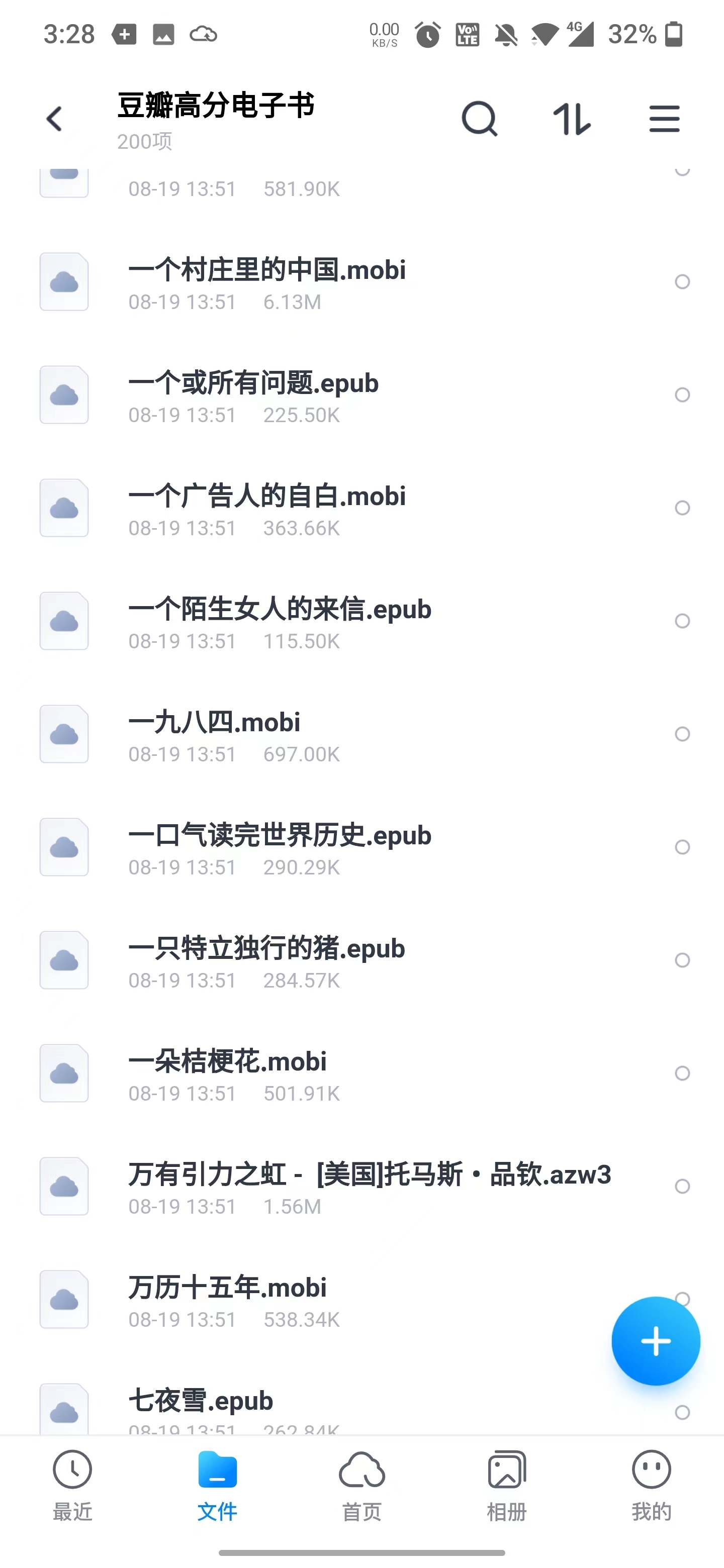
Task: Open the hamburger menu
Action: [x=664, y=119]
